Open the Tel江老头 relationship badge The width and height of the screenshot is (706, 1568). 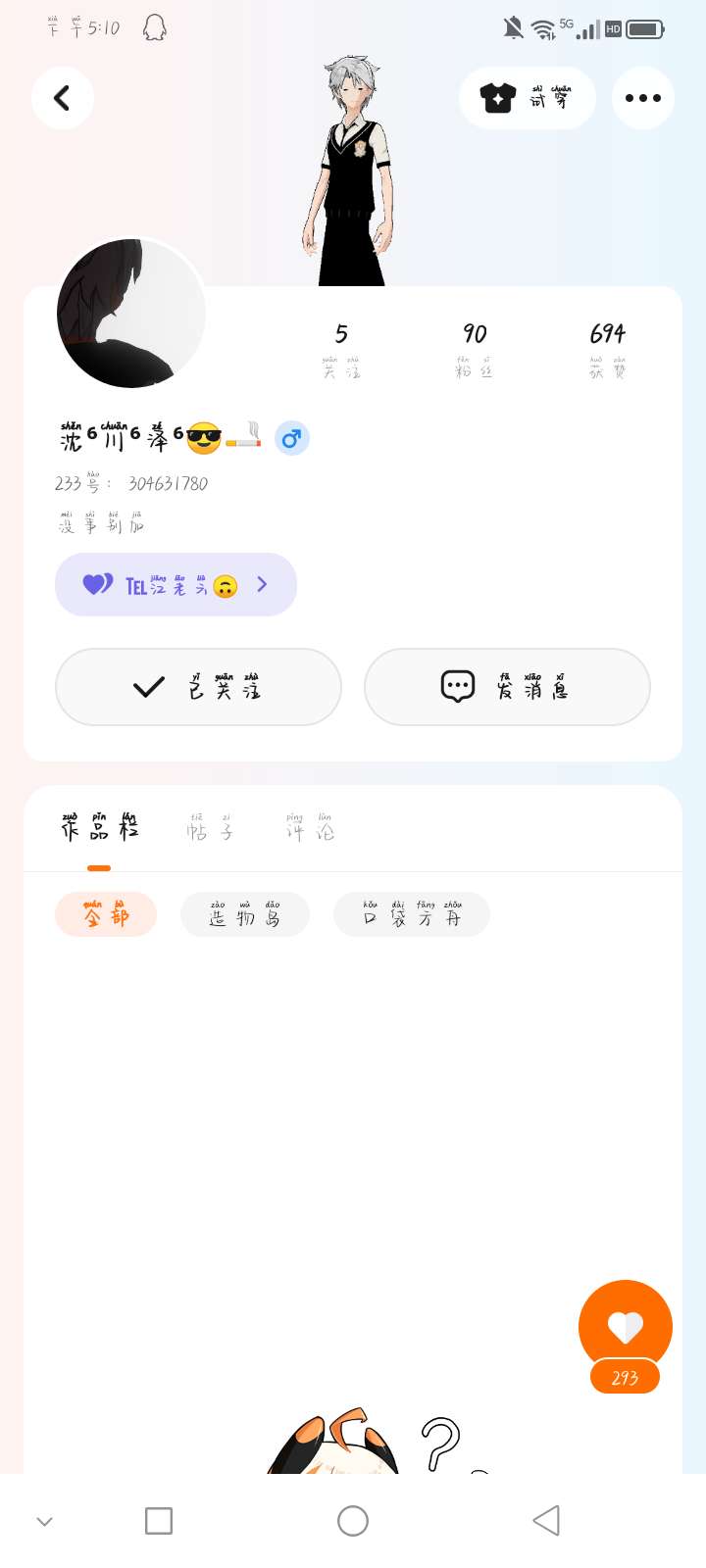[176, 585]
